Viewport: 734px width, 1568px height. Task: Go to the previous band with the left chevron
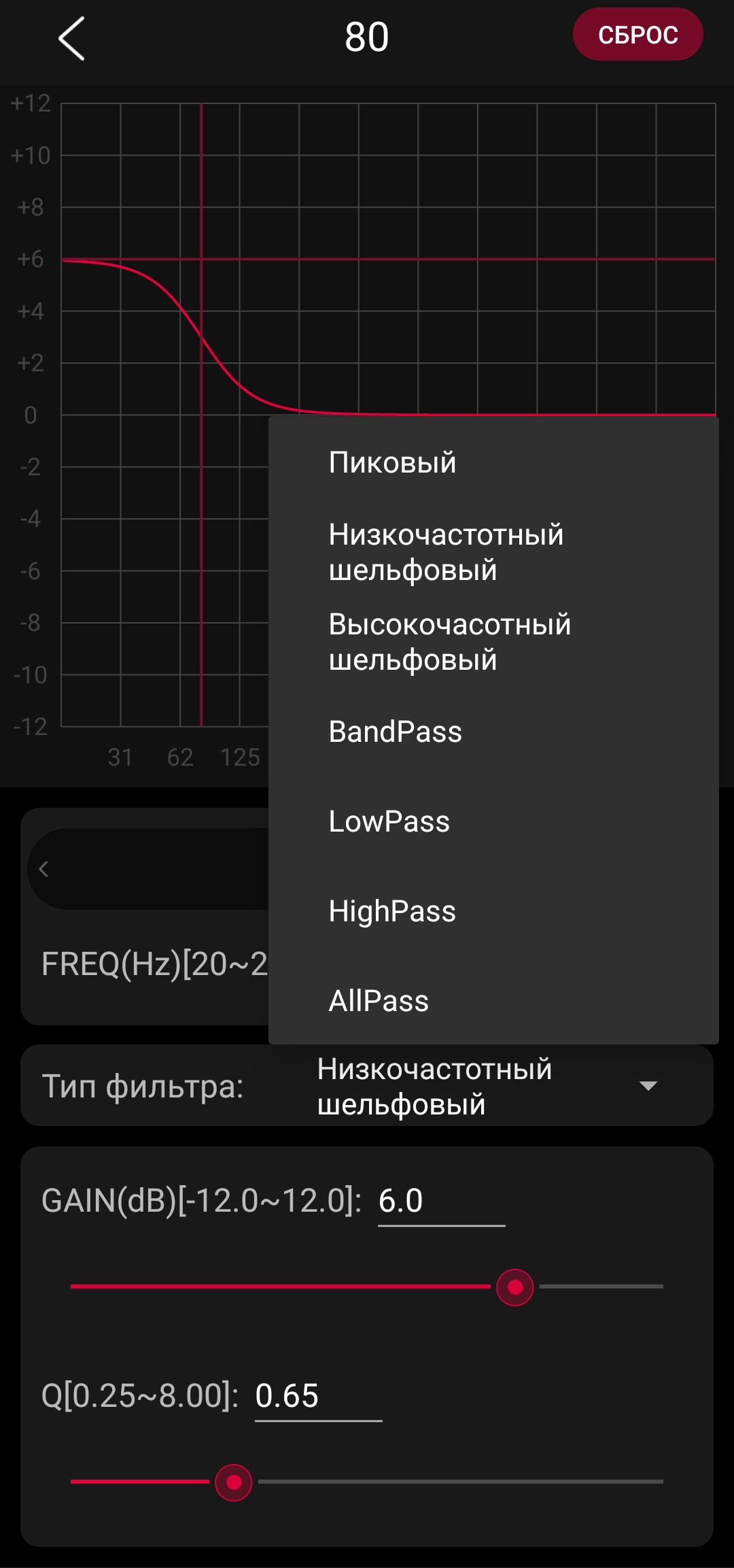pos(44,869)
